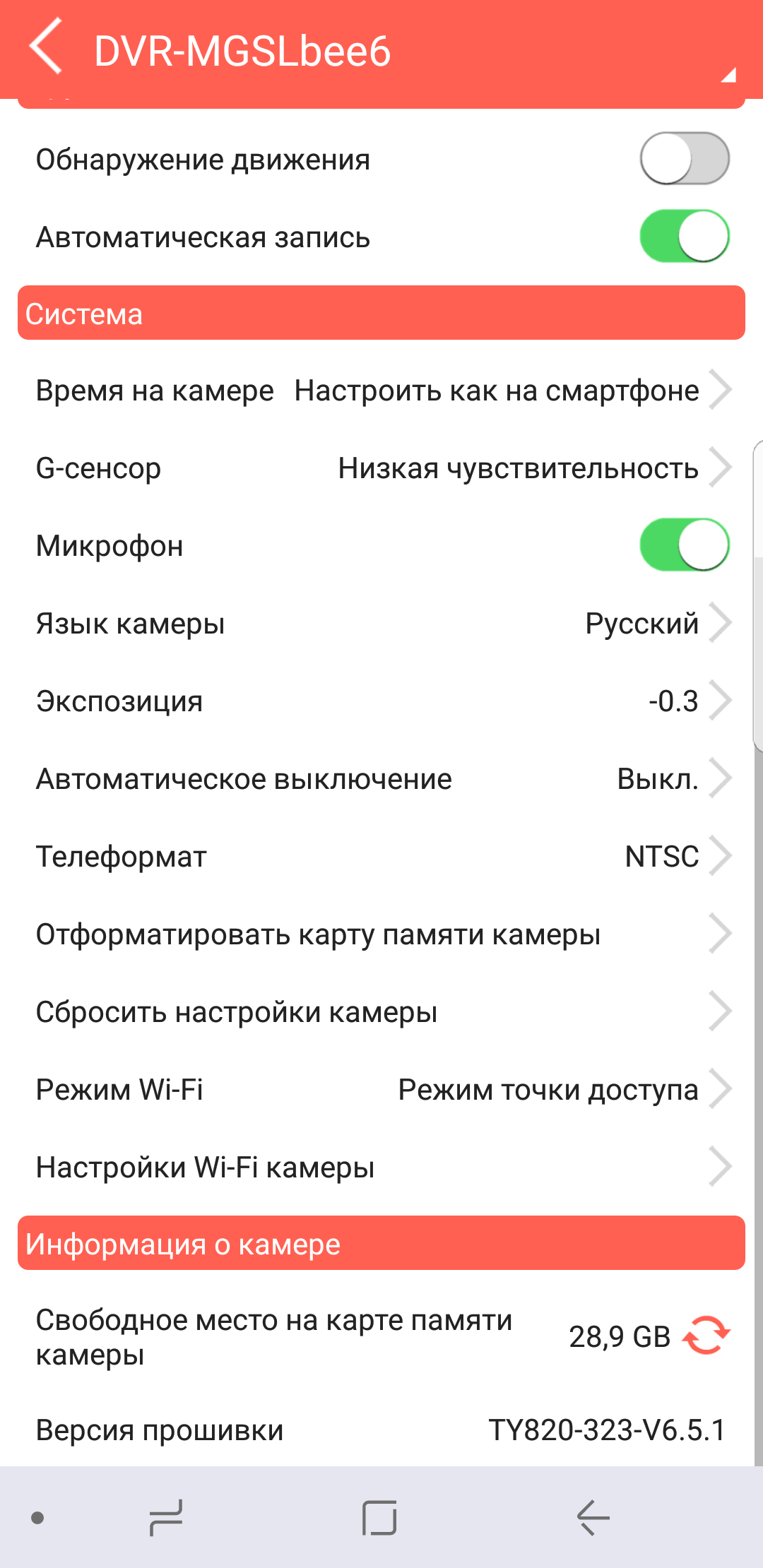The width and height of the screenshot is (763, 1568).
Task: Open the Режим Wi-Fi setting
Action: (x=381, y=1090)
